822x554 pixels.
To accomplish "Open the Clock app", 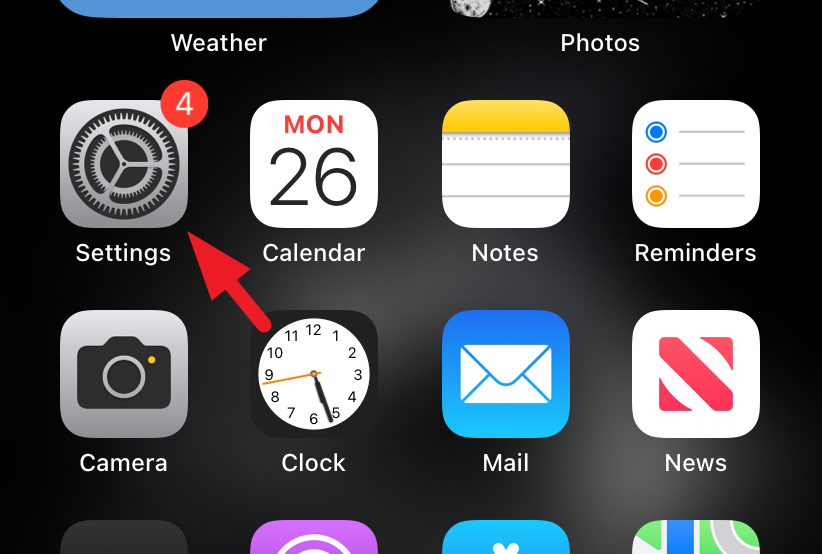I will (314, 374).
